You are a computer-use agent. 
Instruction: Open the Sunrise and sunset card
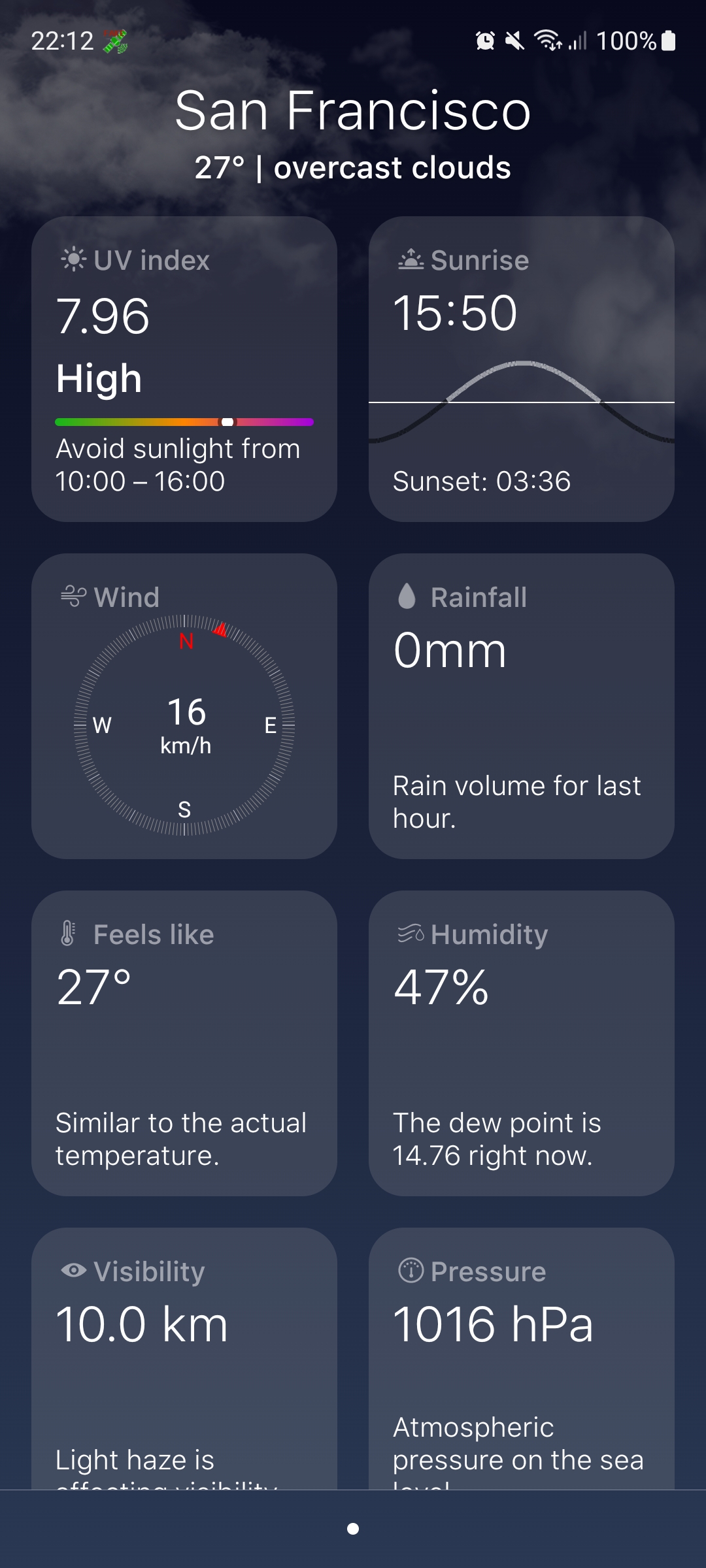pos(521,369)
